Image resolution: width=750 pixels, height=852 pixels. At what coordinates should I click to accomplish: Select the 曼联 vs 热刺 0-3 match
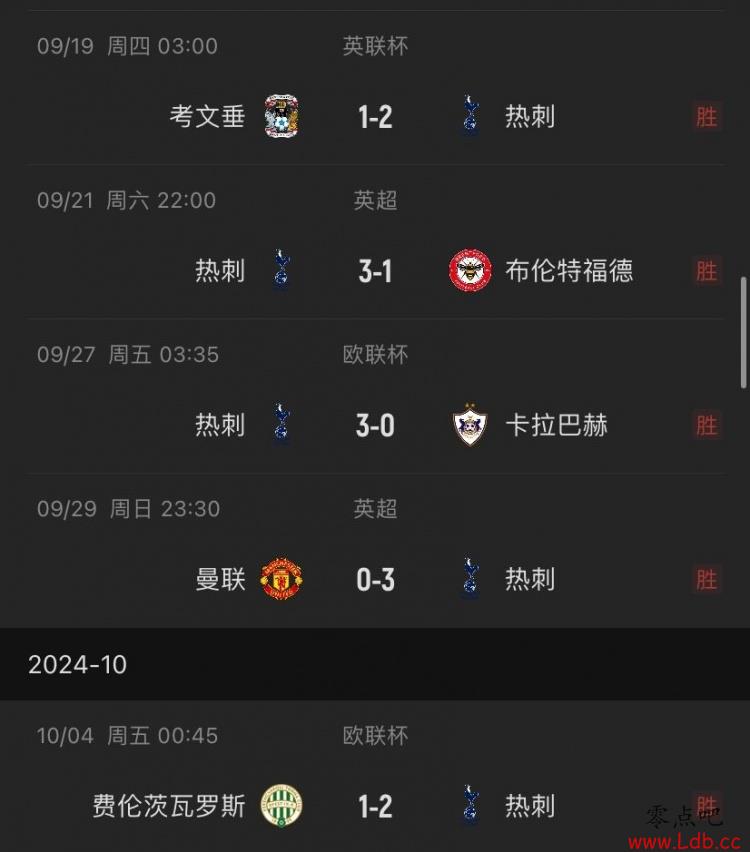[375, 580]
